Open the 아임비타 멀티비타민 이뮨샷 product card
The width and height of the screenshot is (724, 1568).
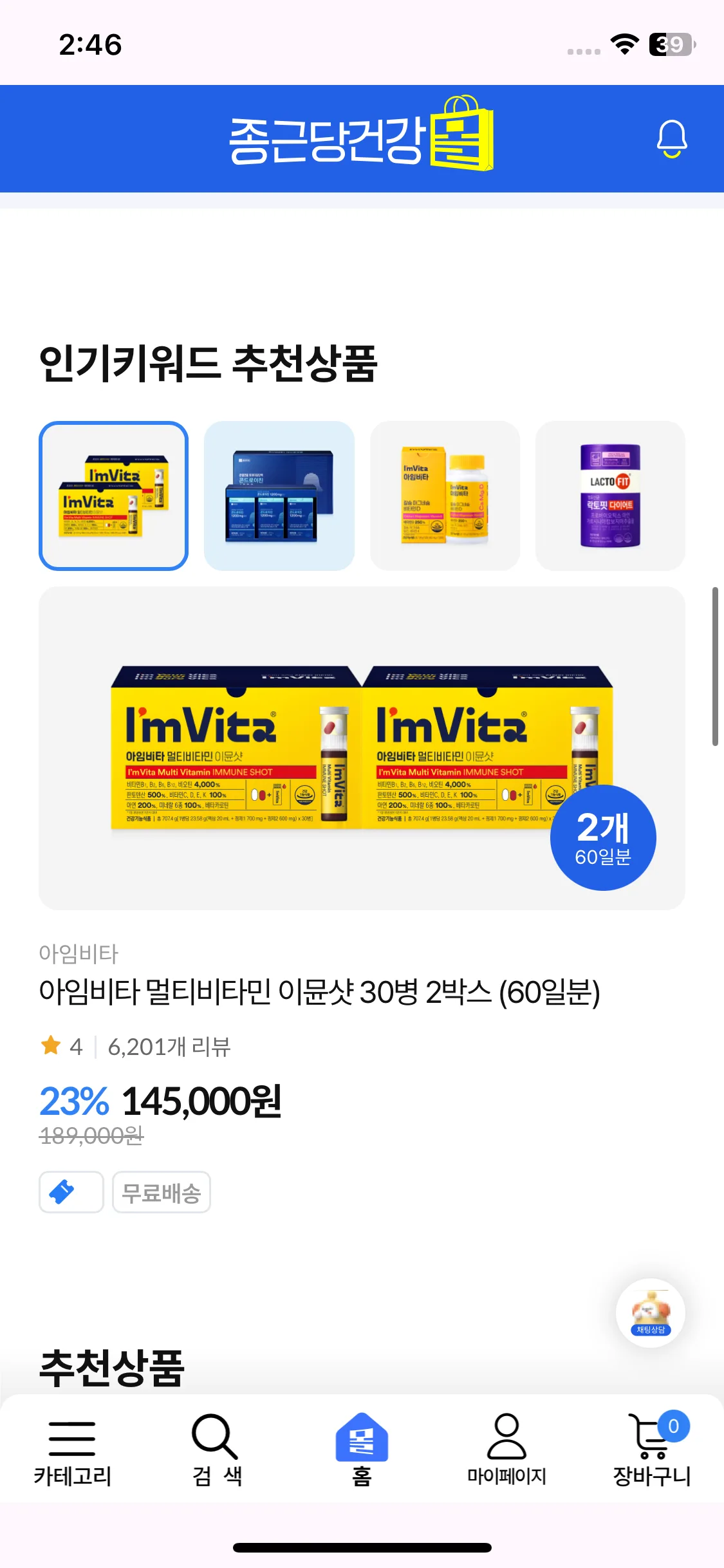(x=362, y=749)
